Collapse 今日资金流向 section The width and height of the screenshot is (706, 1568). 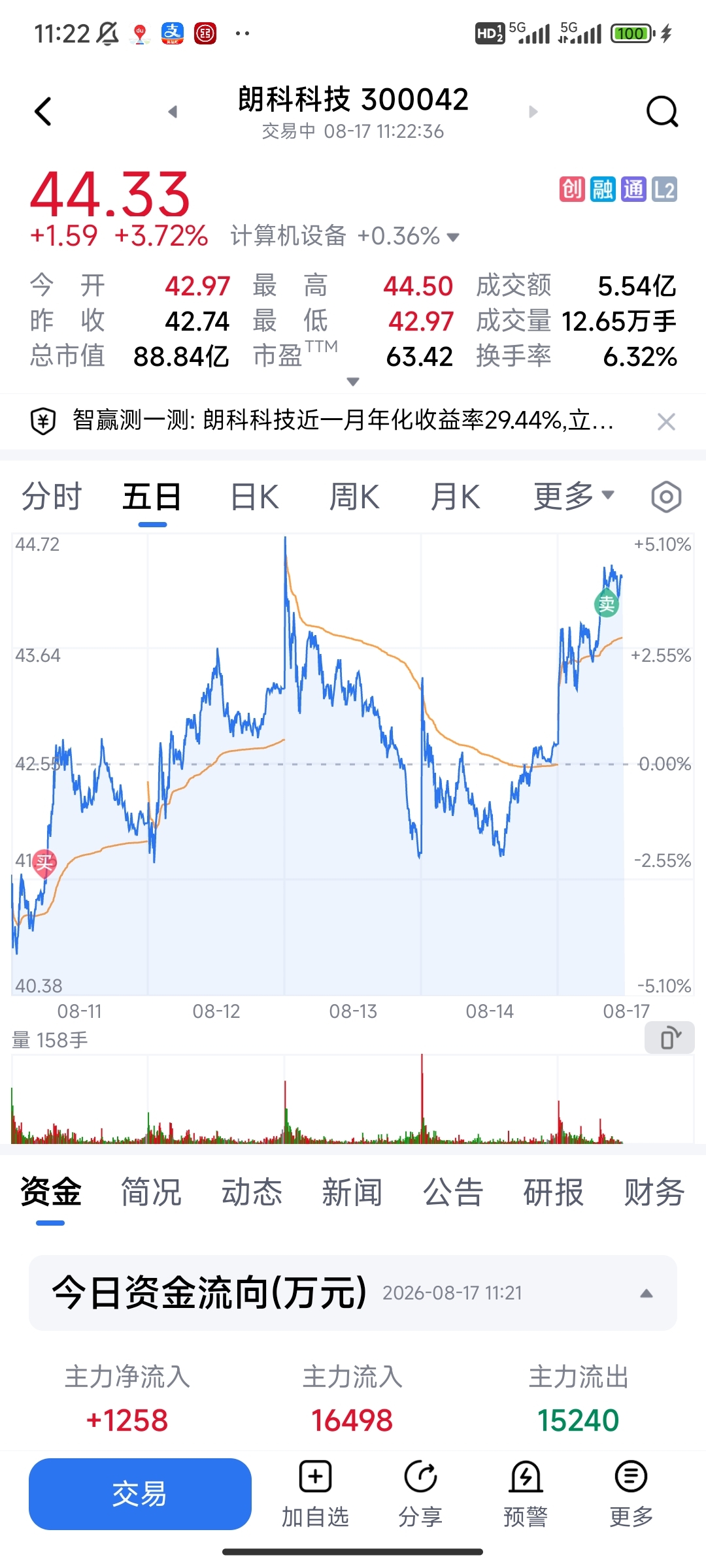click(647, 1293)
